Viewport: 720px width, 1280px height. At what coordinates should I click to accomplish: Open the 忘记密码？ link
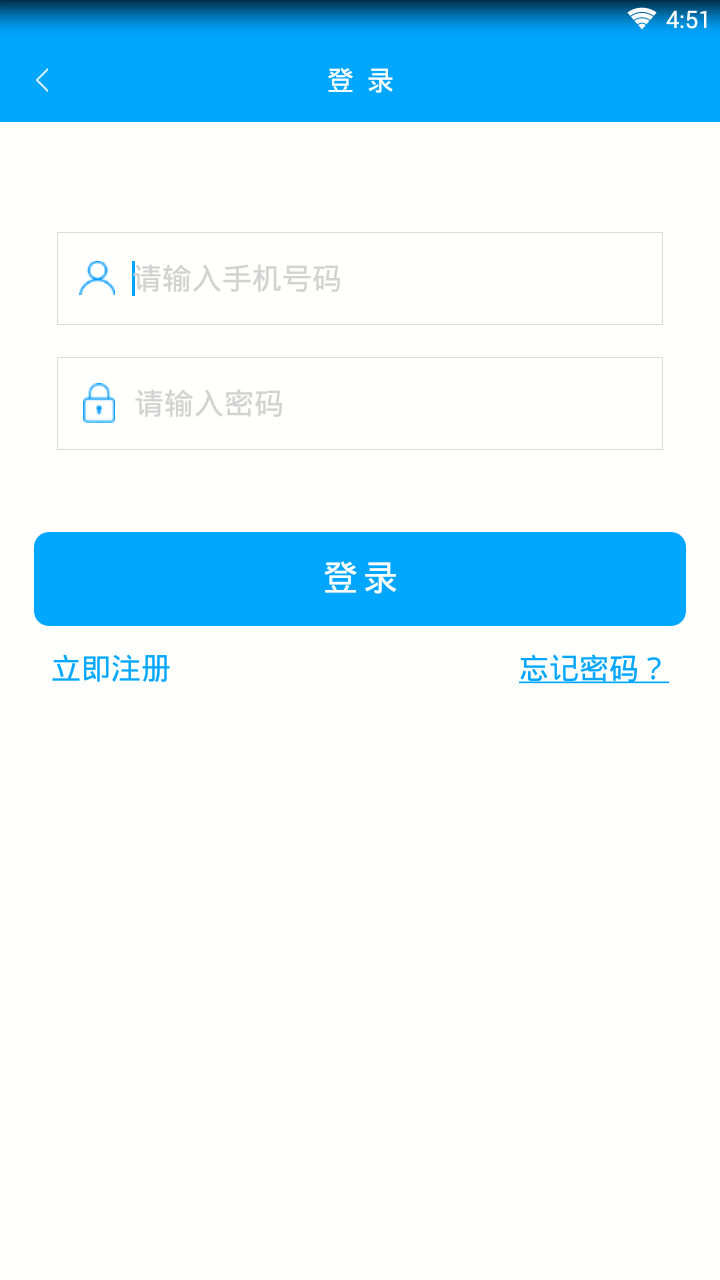[594, 669]
